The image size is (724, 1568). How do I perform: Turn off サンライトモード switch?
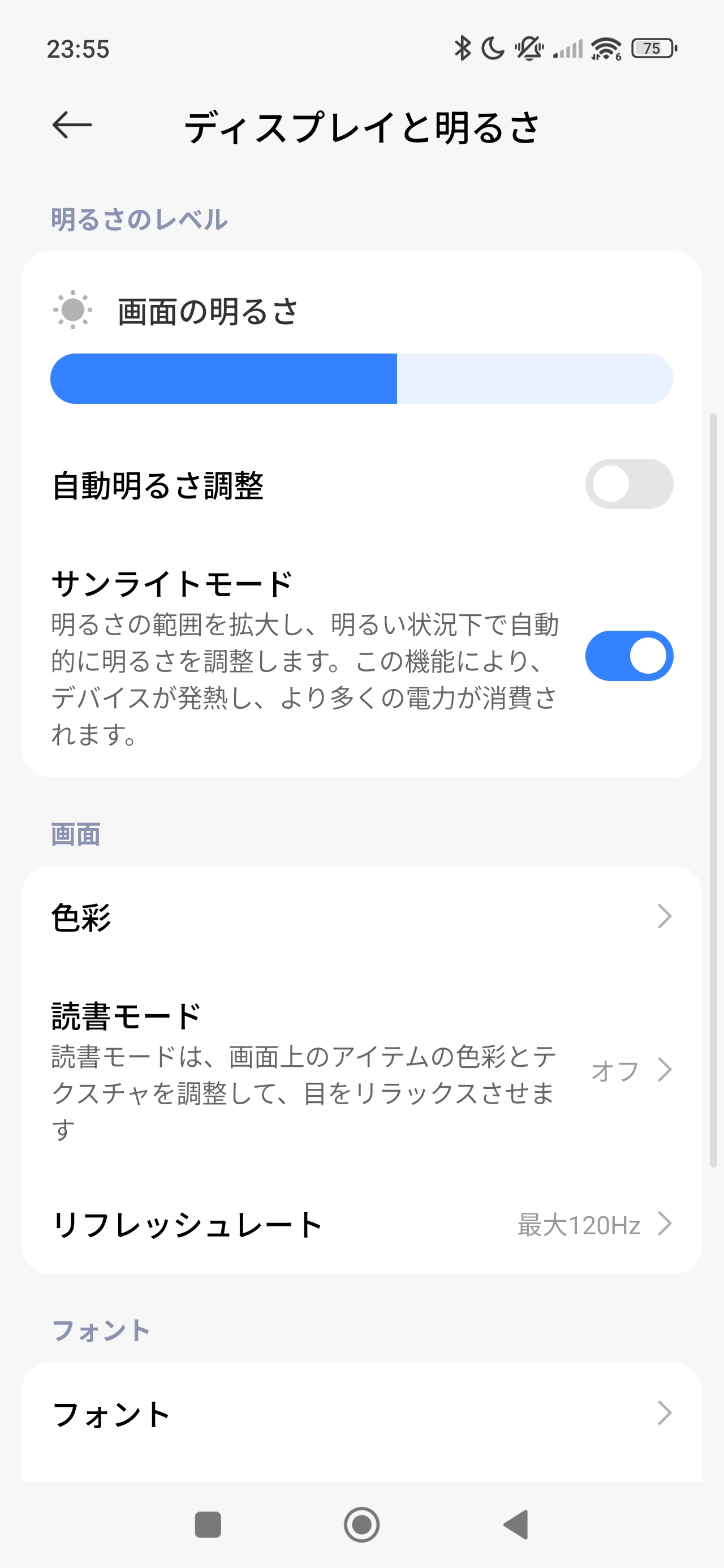[628, 656]
